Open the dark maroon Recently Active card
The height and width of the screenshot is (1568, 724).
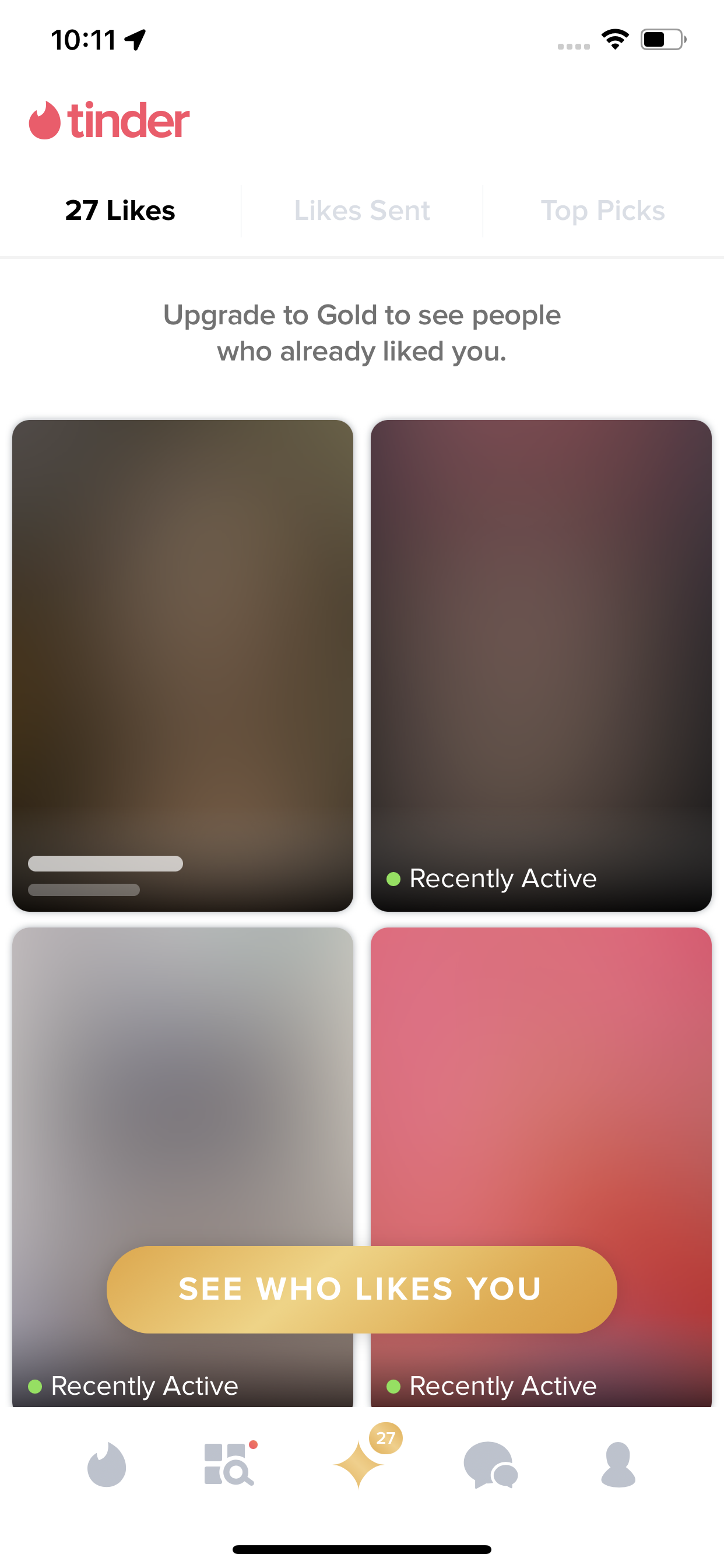(x=541, y=664)
